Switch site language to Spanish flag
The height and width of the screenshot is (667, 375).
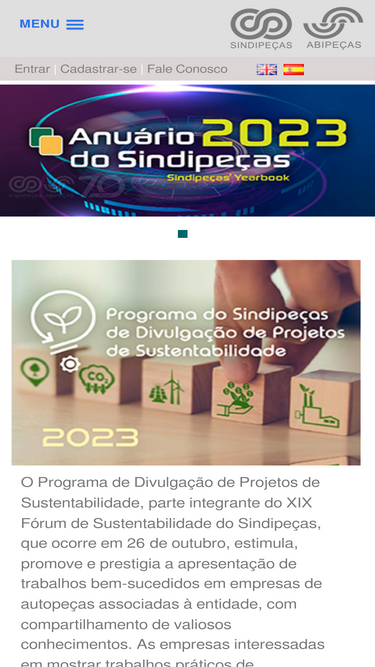[294, 69]
